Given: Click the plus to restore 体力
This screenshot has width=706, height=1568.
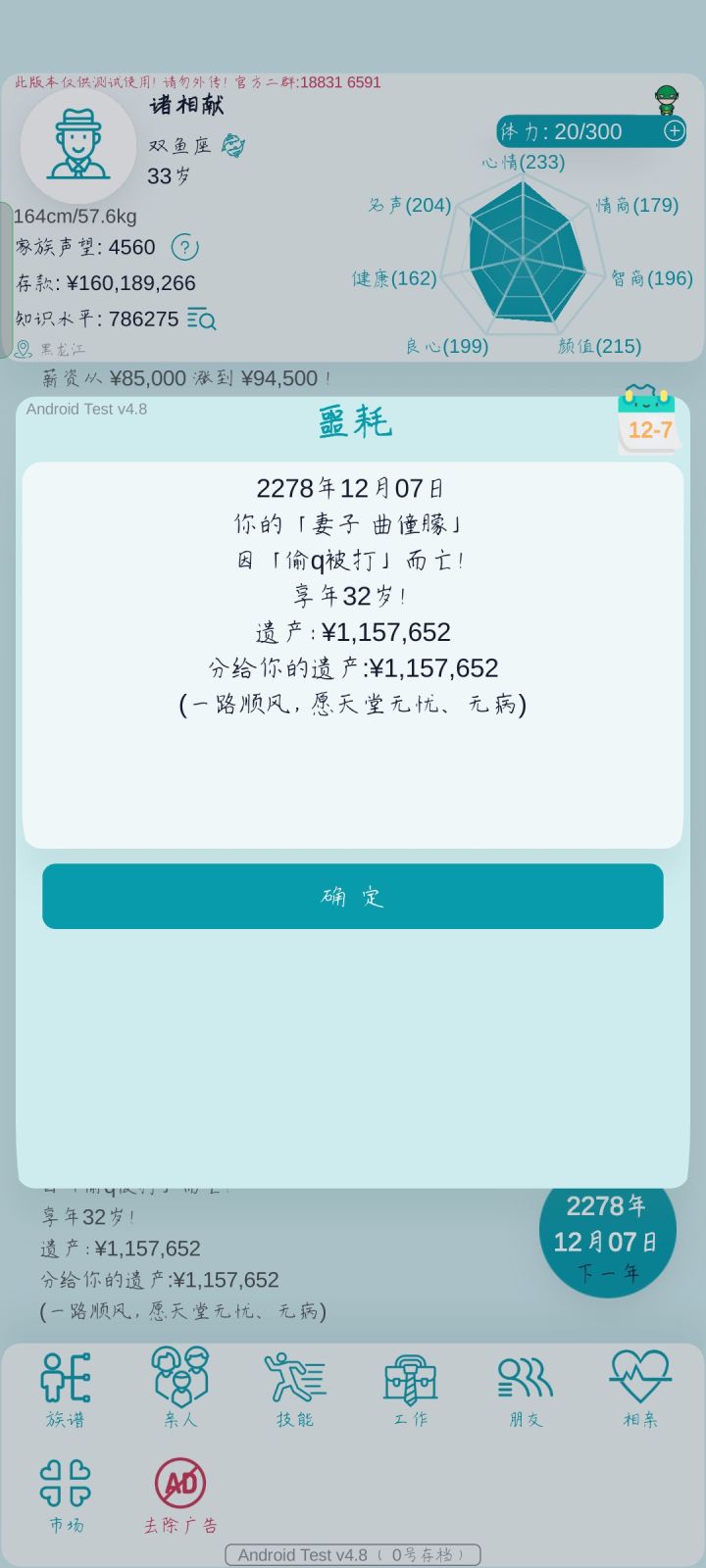Looking at the screenshot, I should click(x=674, y=130).
